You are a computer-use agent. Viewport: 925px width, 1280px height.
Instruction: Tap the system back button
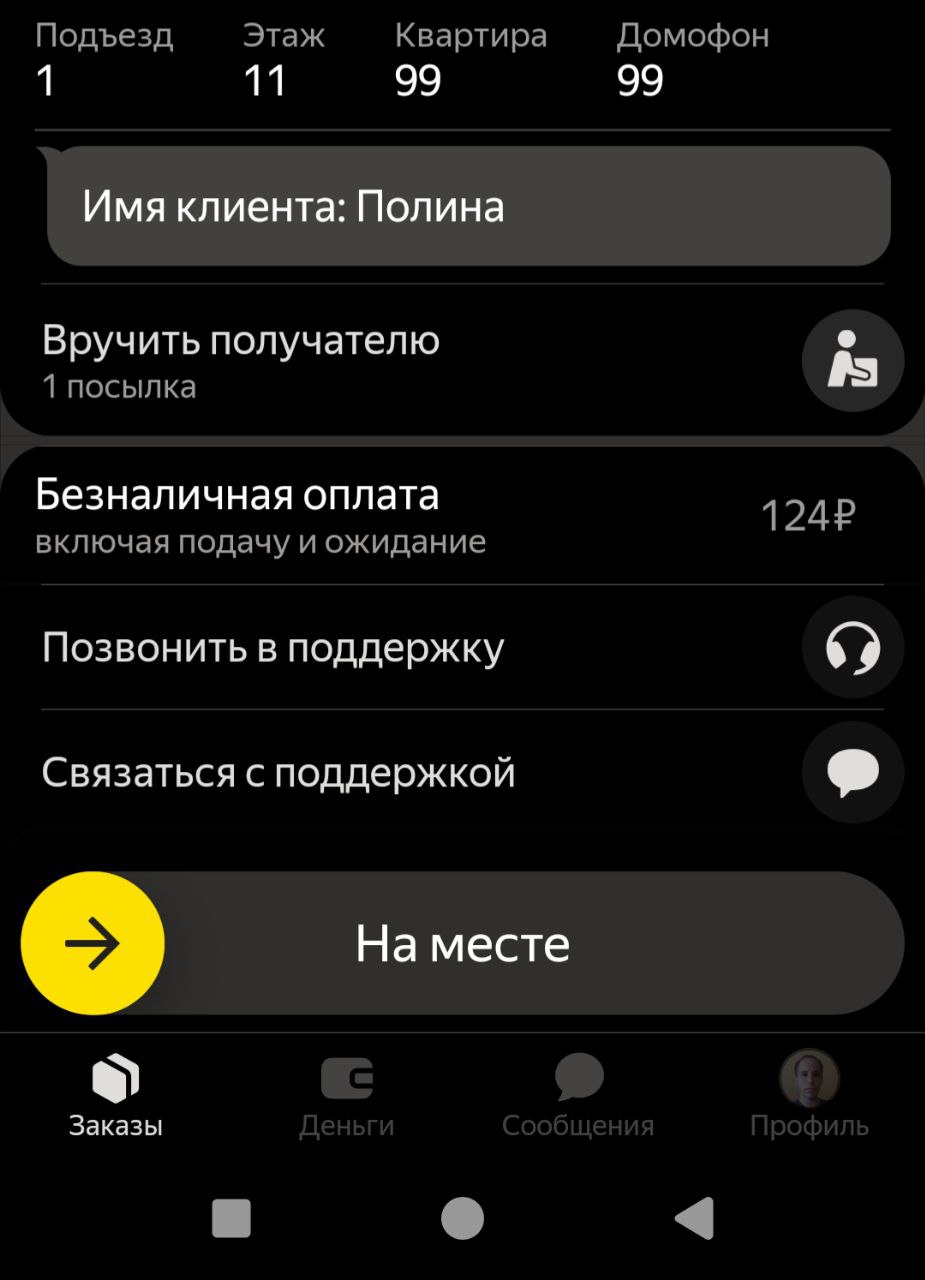tap(694, 1218)
